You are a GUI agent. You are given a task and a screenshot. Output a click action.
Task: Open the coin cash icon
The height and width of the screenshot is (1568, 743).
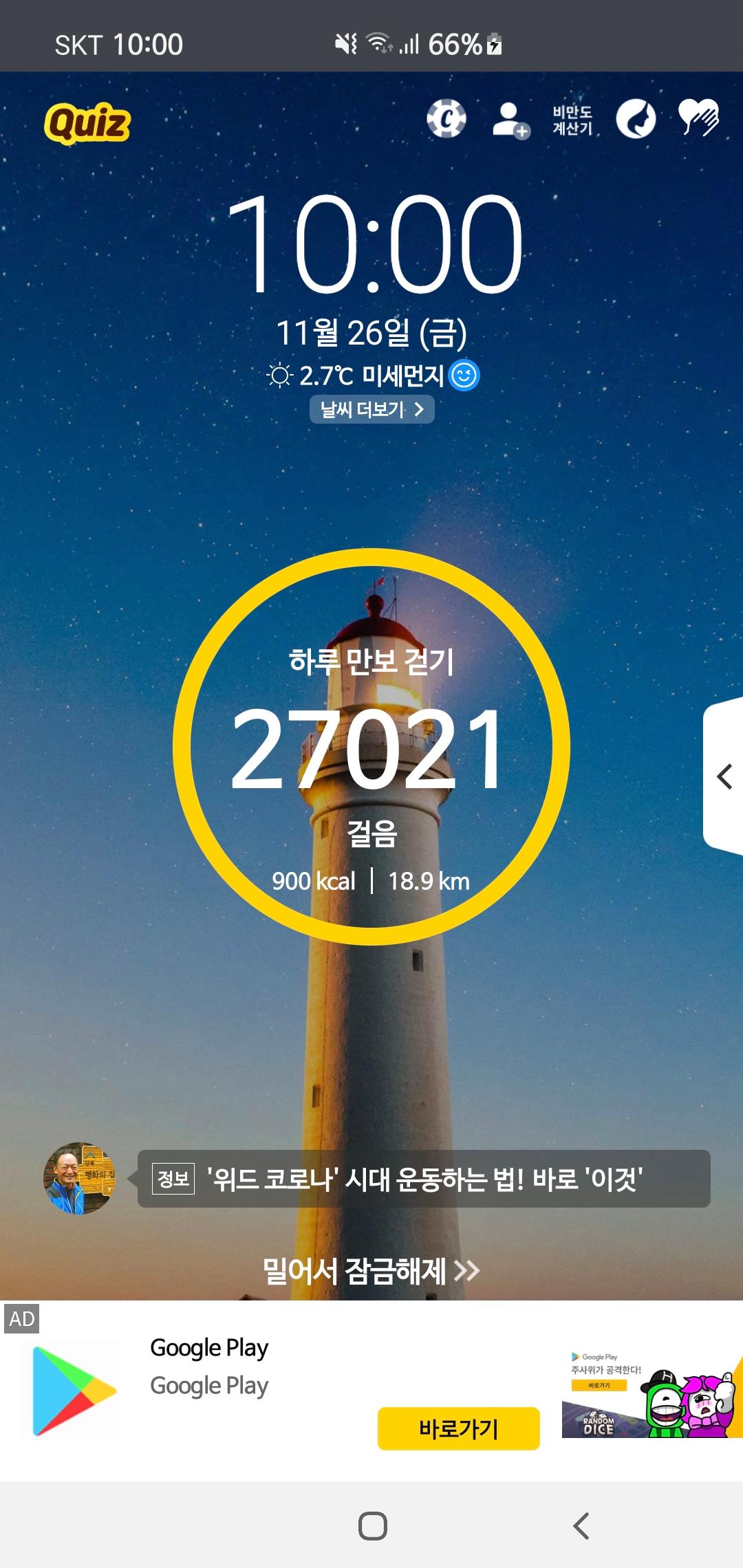[x=446, y=119]
